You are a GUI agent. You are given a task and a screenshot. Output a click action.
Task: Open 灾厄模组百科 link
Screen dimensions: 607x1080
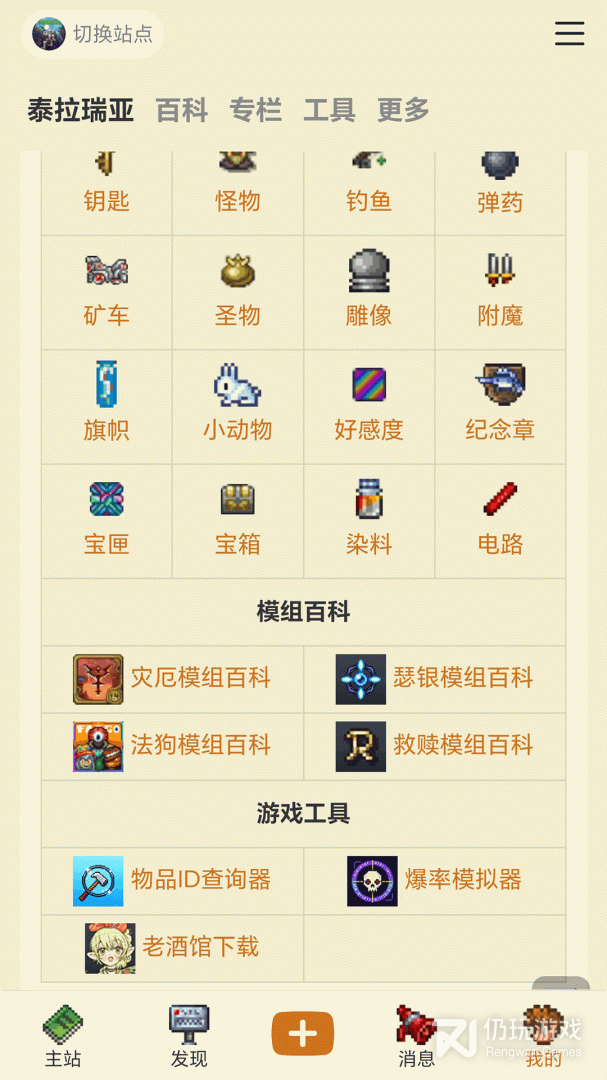[172, 679]
